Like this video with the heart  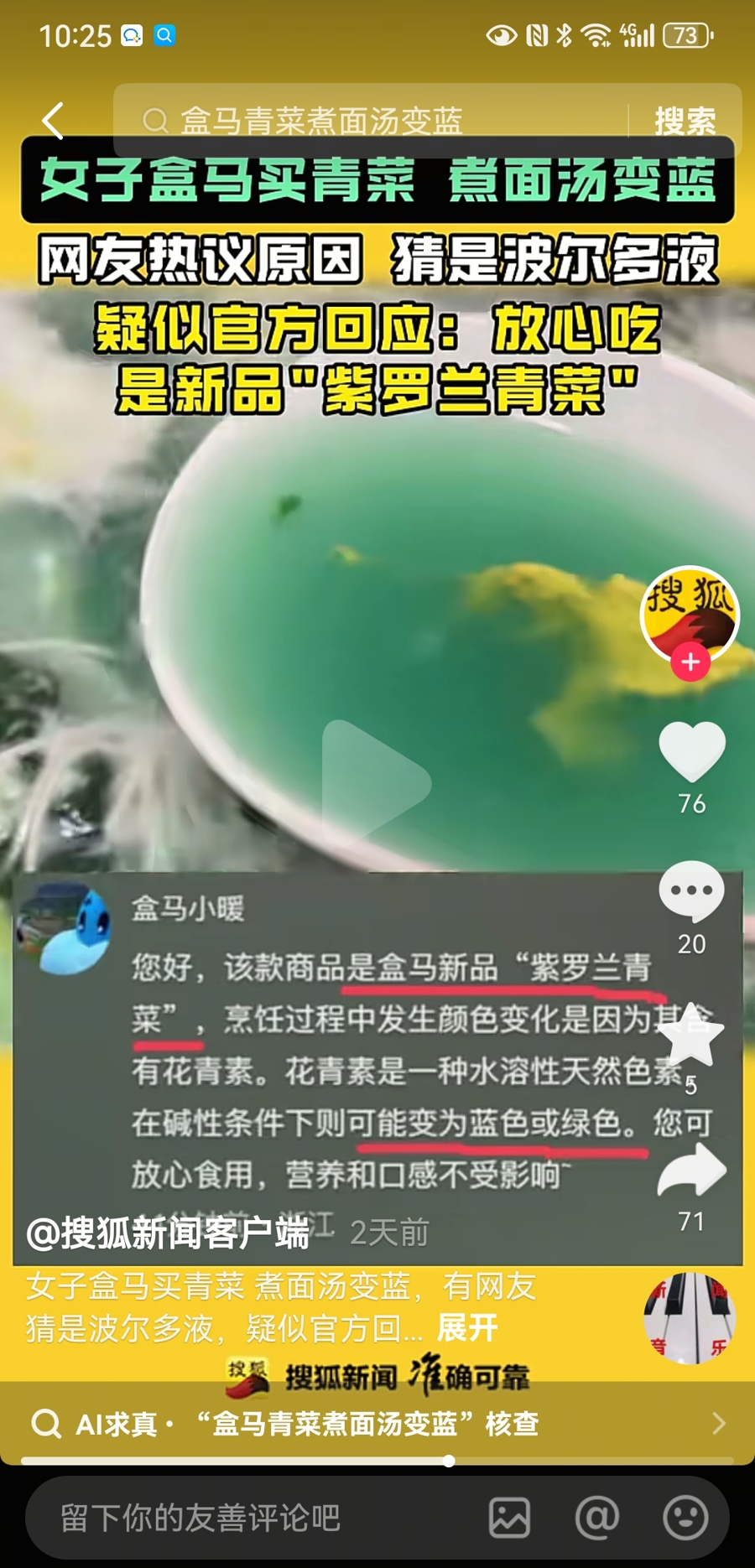pos(692,751)
